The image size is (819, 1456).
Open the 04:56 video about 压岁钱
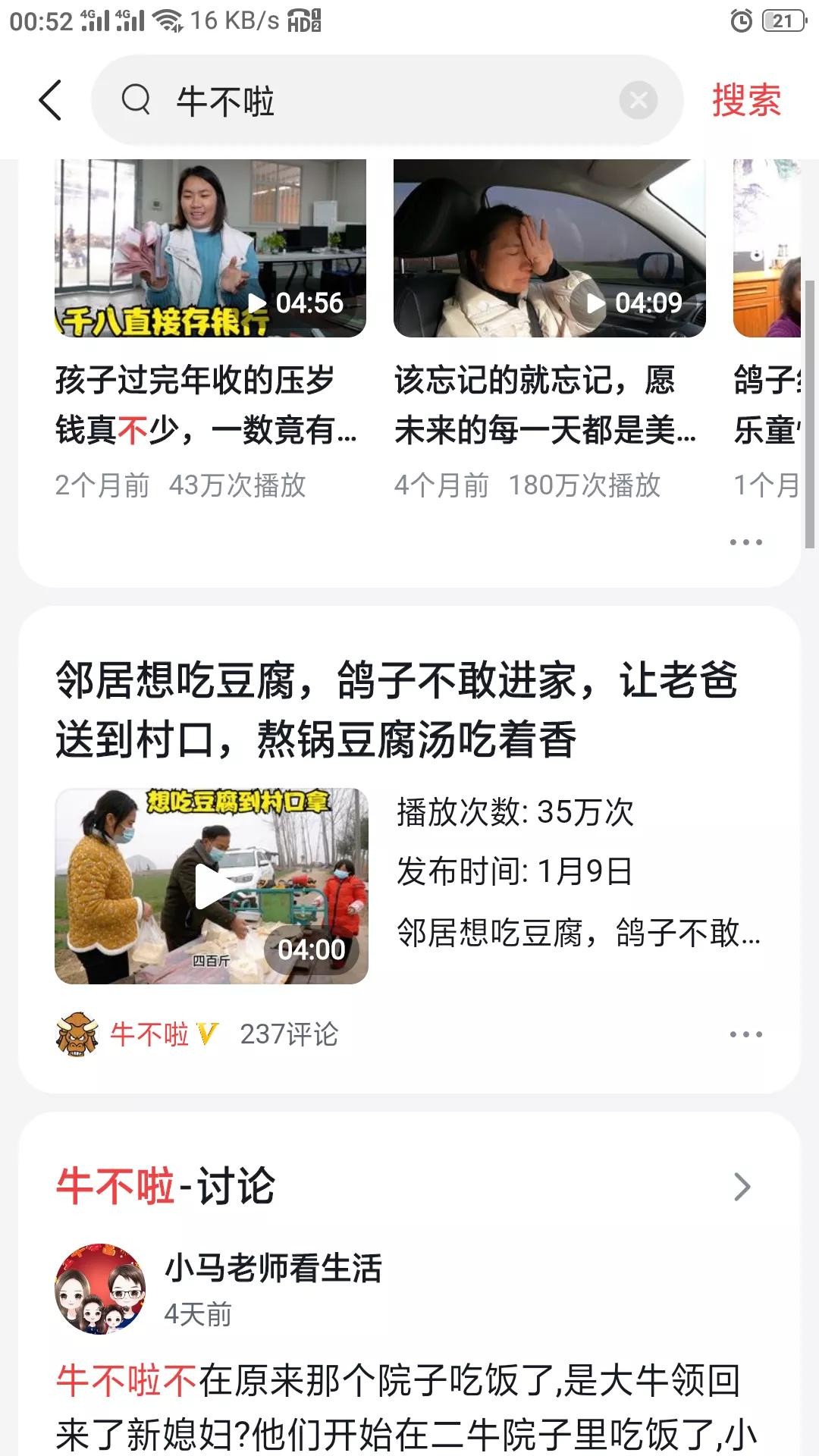point(210,249)
